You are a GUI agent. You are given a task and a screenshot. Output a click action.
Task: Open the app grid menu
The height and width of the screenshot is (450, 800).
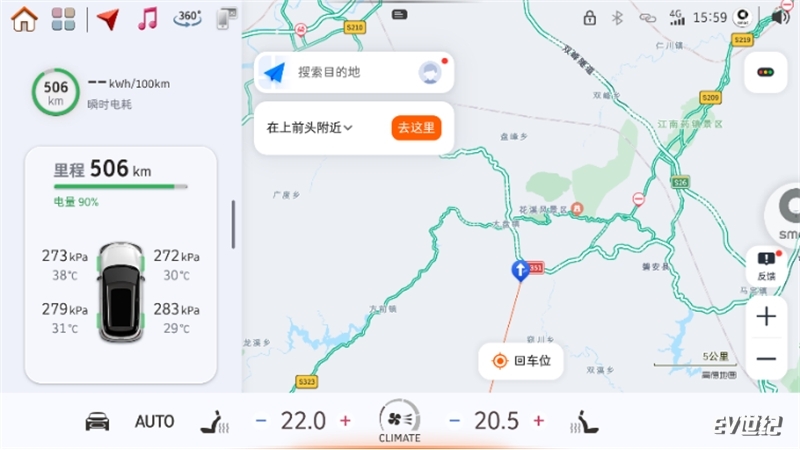tap(64, 18)
